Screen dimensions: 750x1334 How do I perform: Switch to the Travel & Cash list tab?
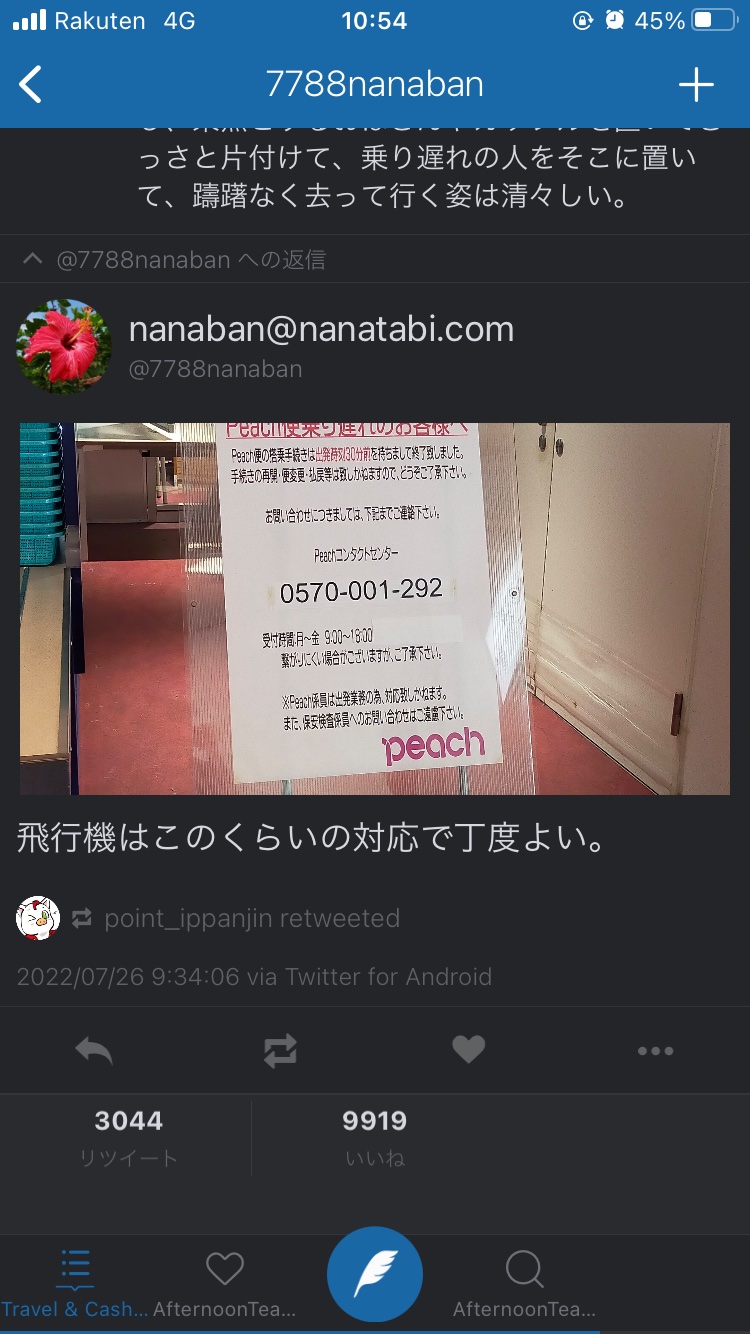(x=75, y=1284)
